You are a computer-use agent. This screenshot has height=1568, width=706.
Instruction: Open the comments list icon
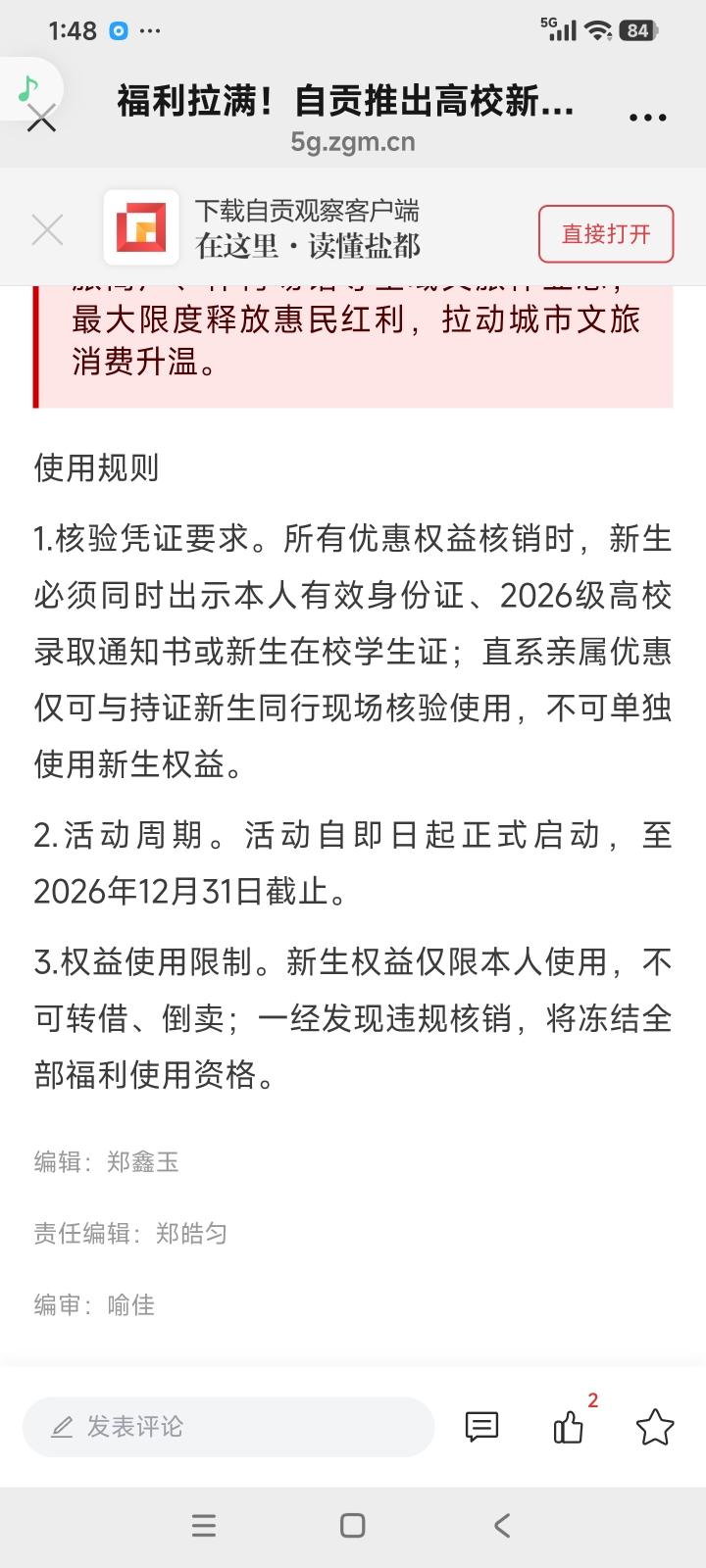pos(481,1427)
